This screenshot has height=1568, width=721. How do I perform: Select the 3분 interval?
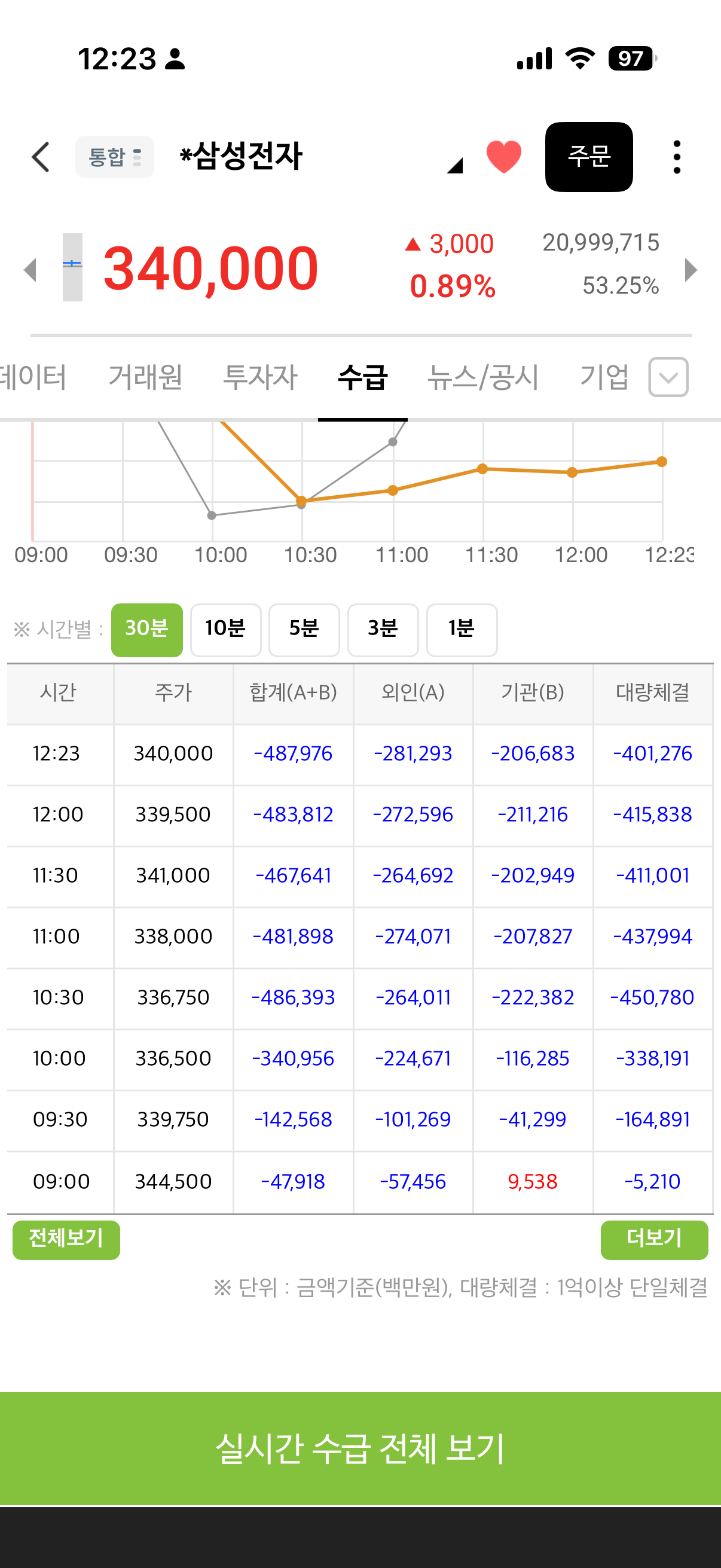383,629
